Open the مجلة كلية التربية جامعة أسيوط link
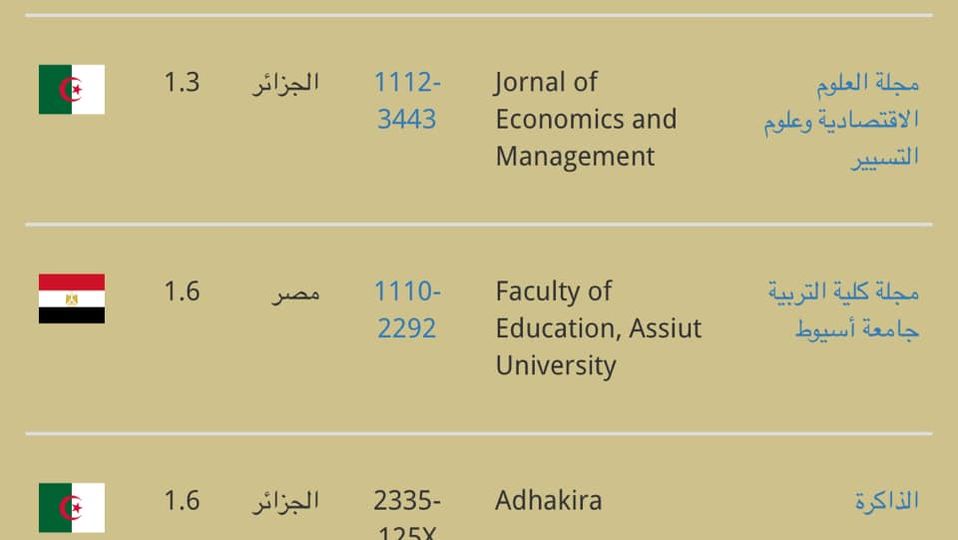 [844, 311]
